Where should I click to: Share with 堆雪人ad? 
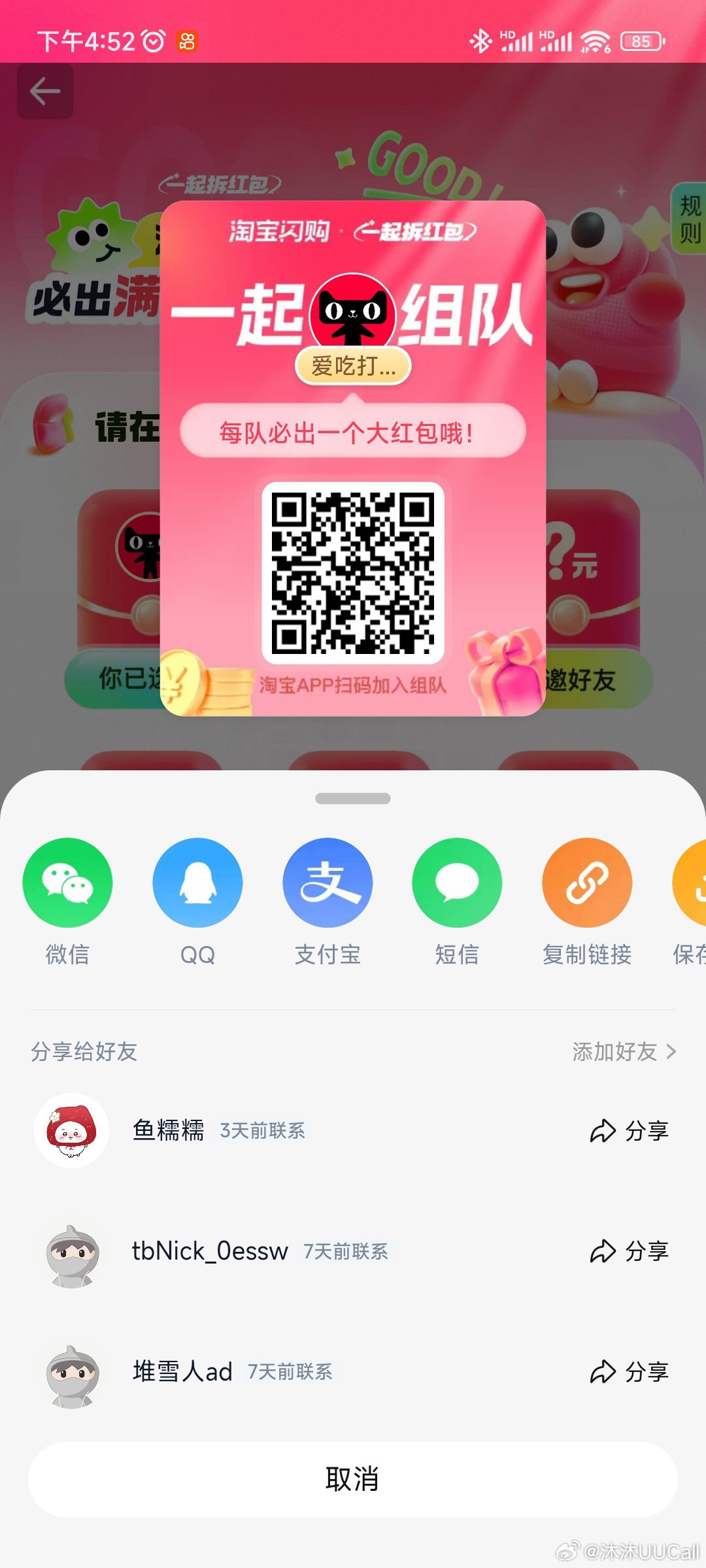pos(629,1372)
